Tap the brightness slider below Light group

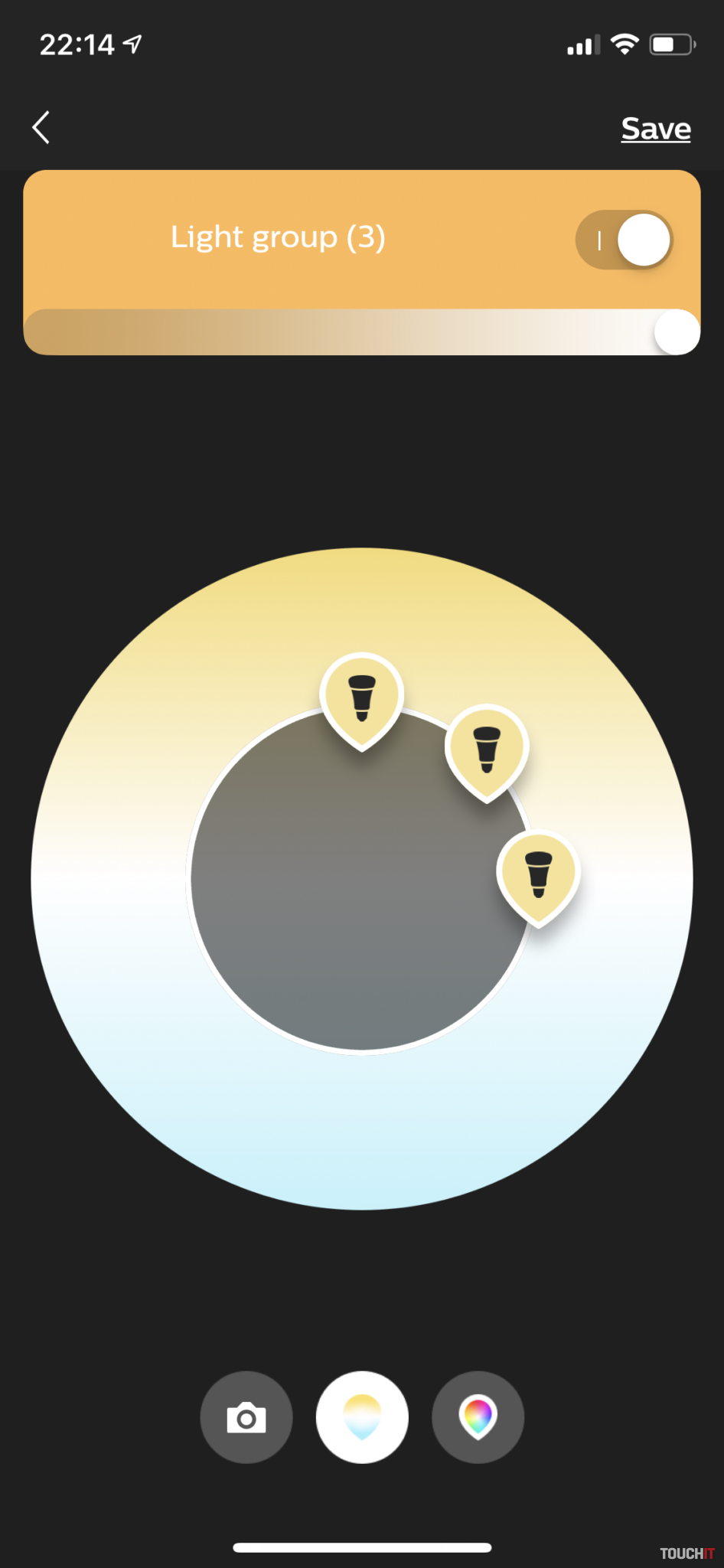click(x=360, y=332)
